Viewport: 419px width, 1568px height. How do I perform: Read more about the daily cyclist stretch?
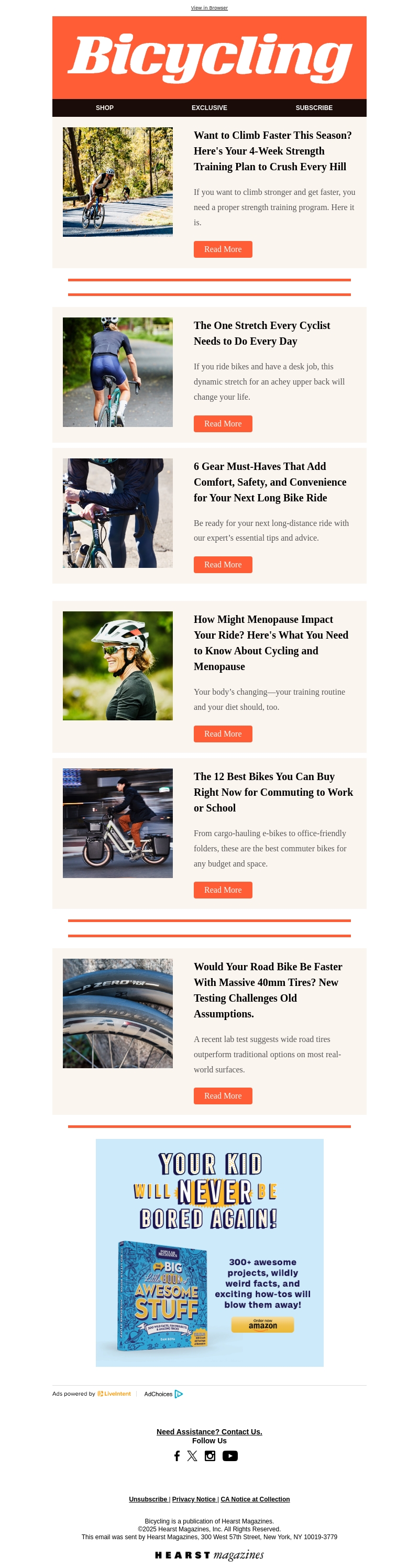pyautogui.click(x=223, y=424)
